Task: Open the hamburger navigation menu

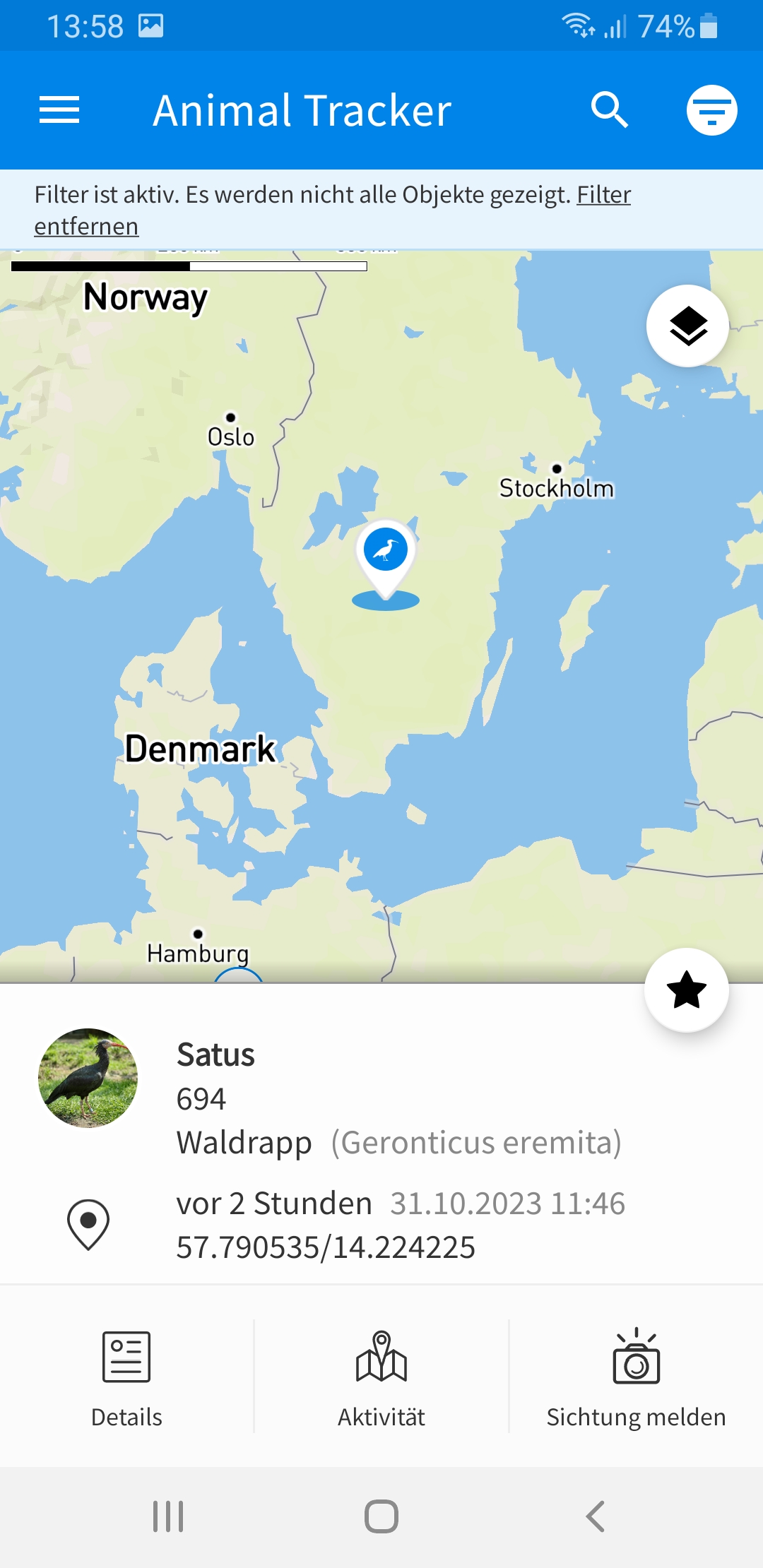Action: pyautogui.click(x=59, y=110)
